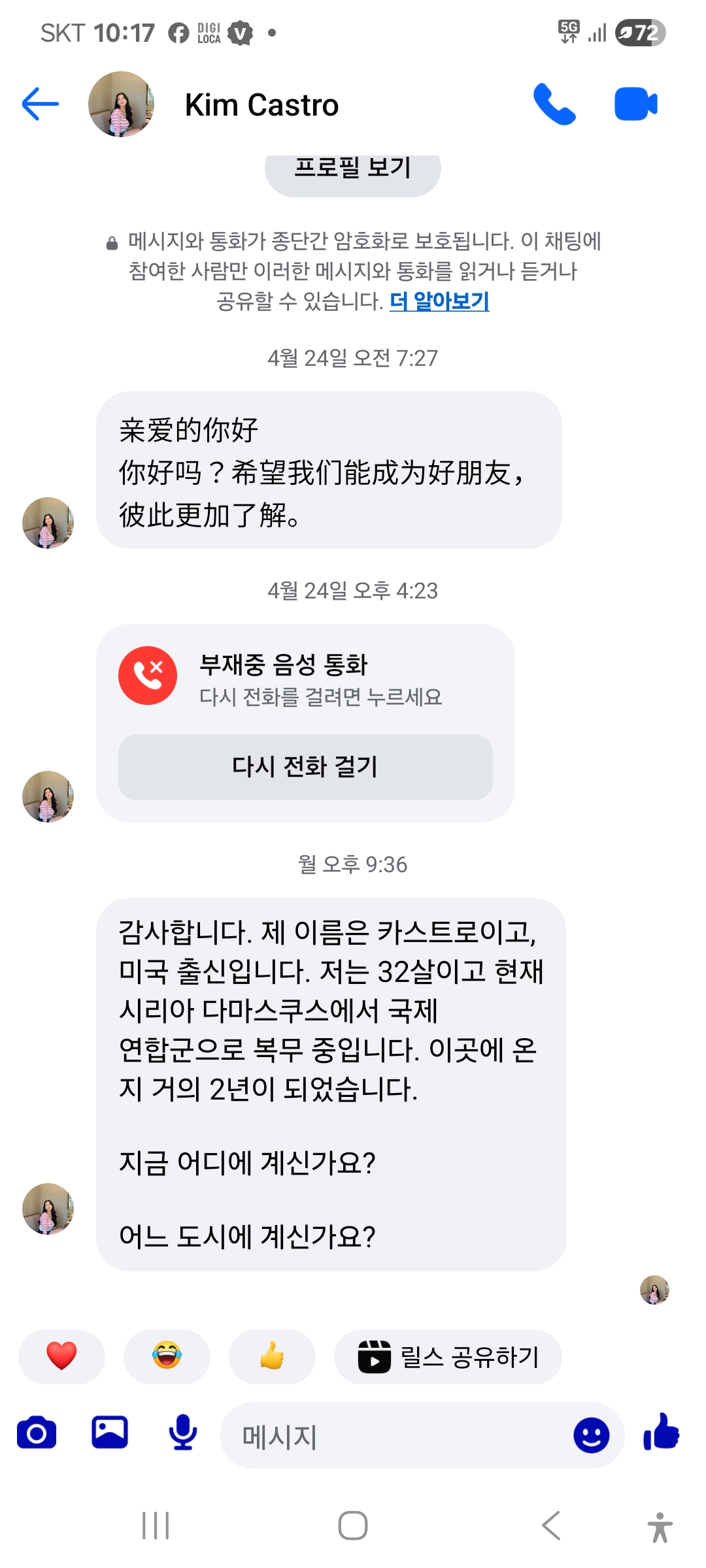Send a blue like thumbs-up
Image resolution: width=706 pixels, height=1568 pixels.
(662, 1433)
